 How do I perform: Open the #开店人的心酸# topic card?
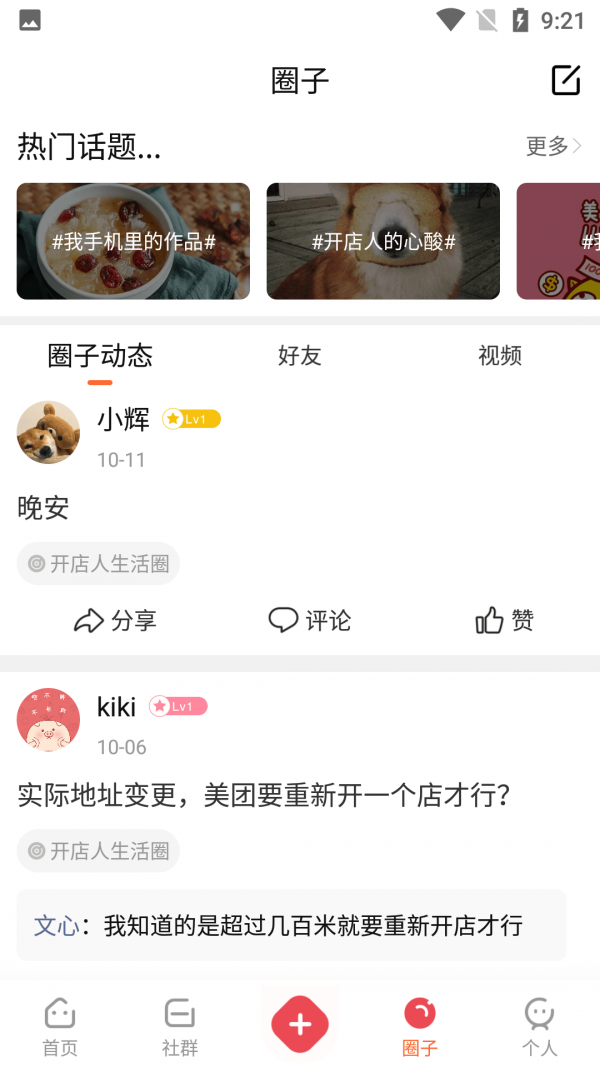click(x=383, y=241)
